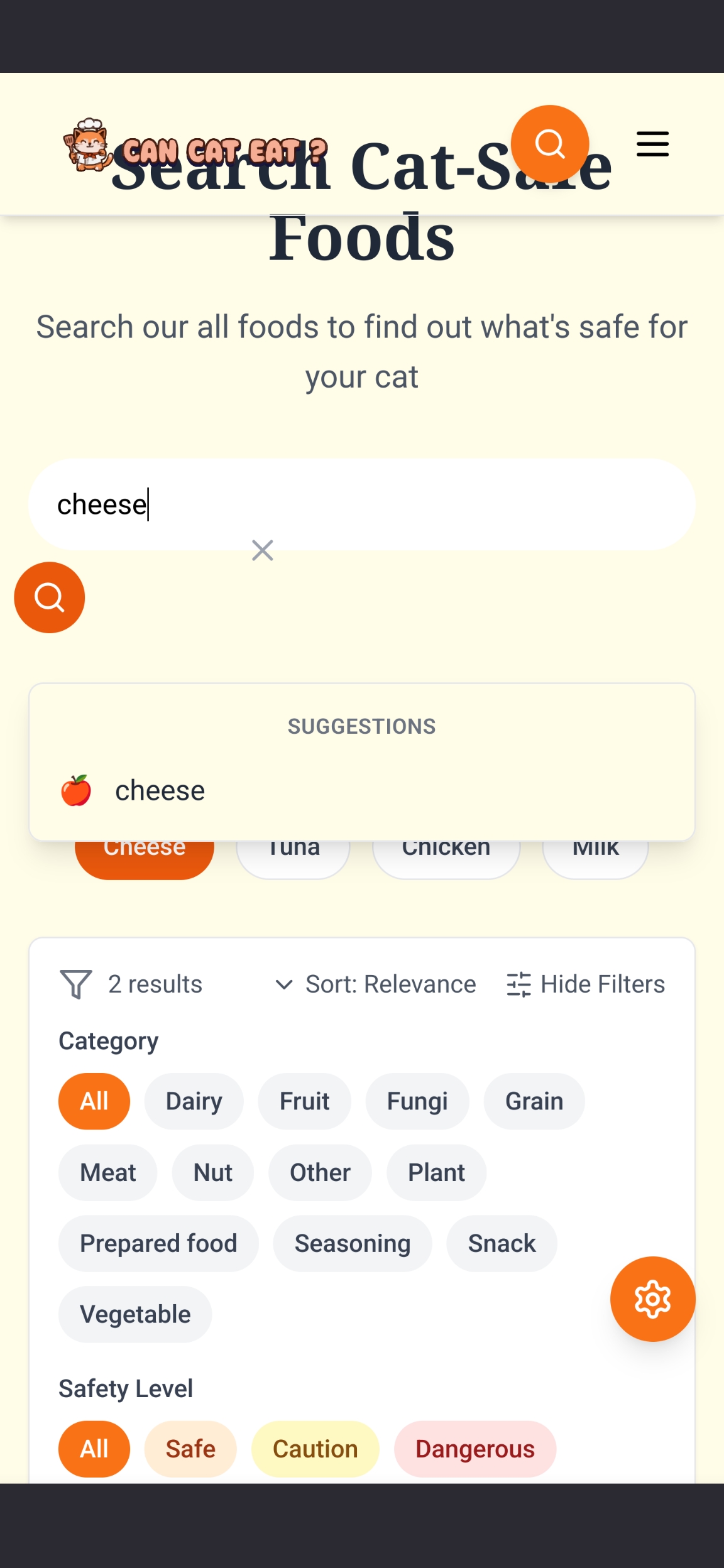724x1568 pixels.
Task: Select the Seasoning category
Action: tap(352, 1243)
